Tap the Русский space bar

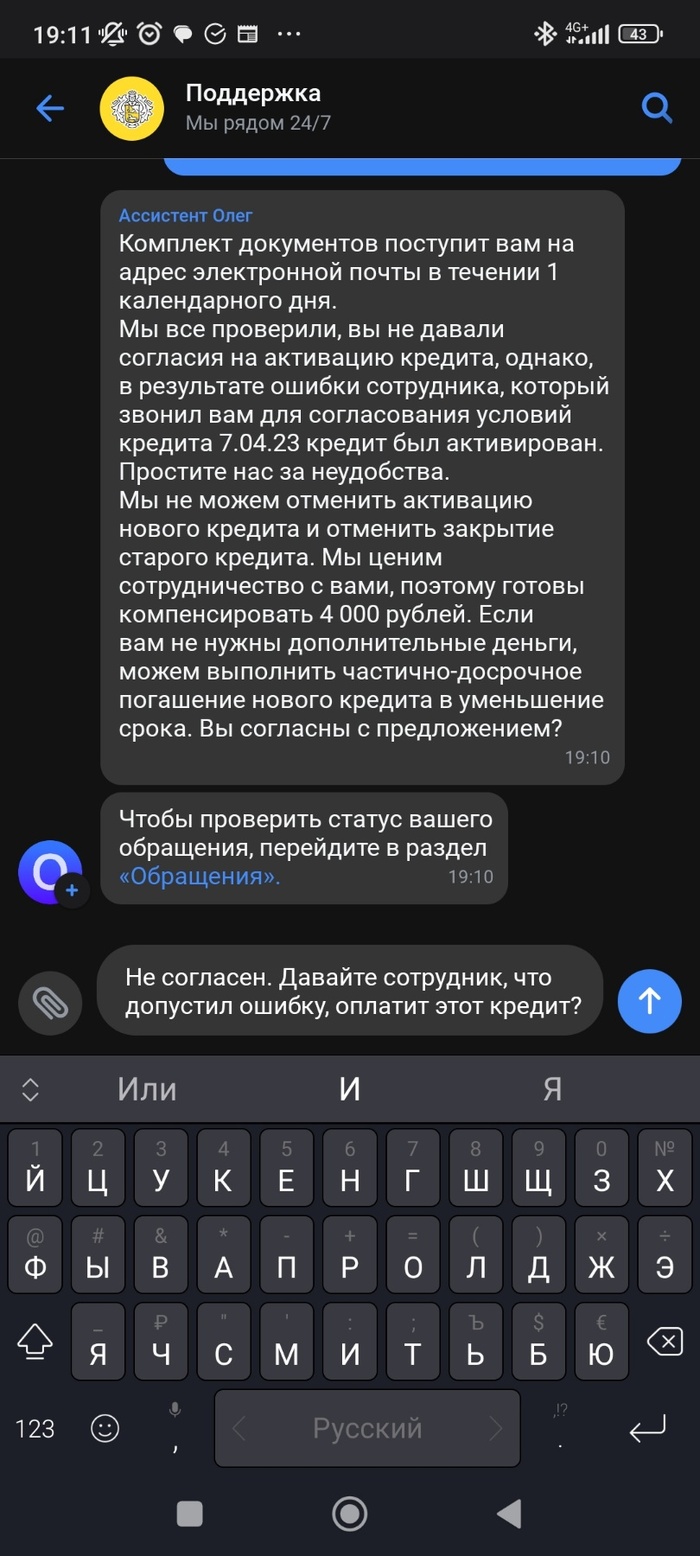(367, 1428)
